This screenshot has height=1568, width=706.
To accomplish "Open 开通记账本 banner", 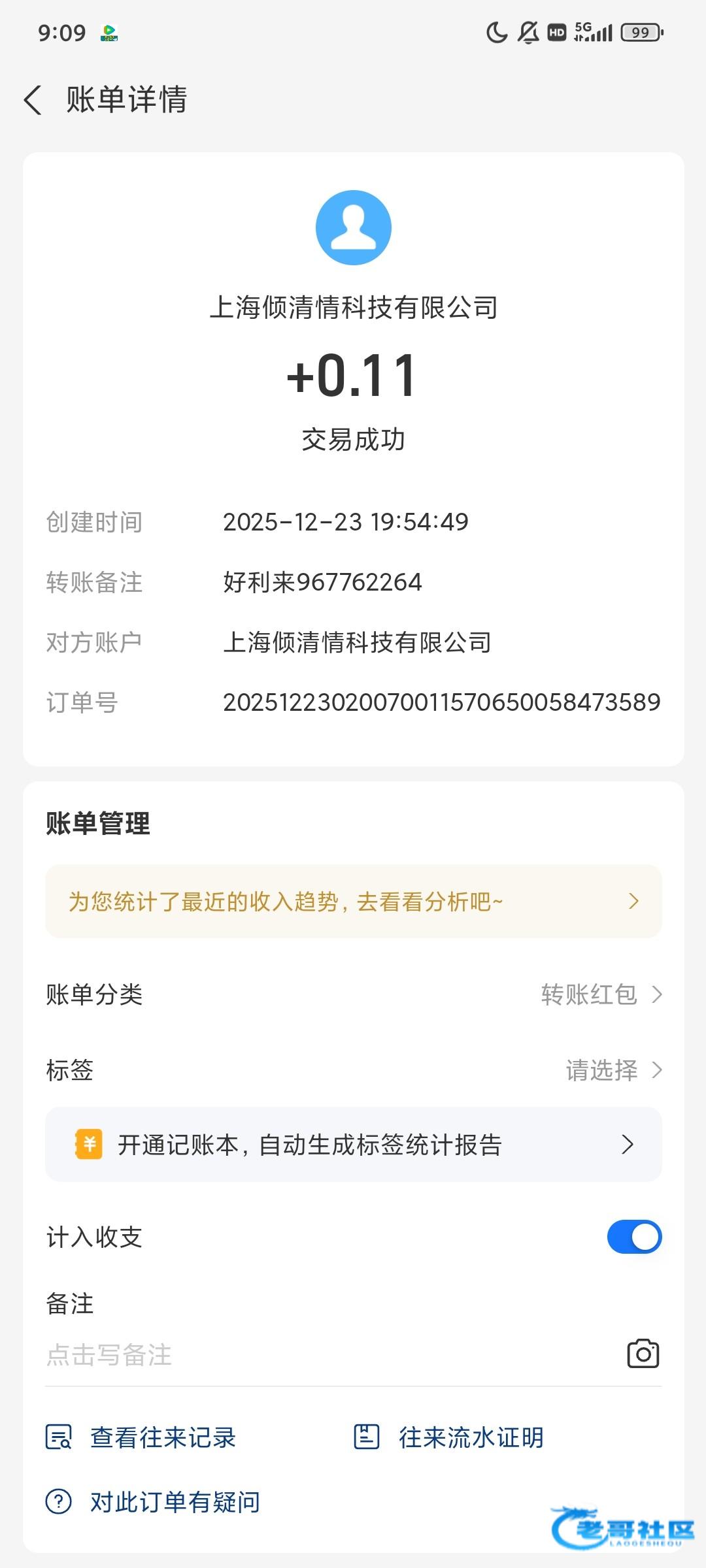I will click(353, 1145).
